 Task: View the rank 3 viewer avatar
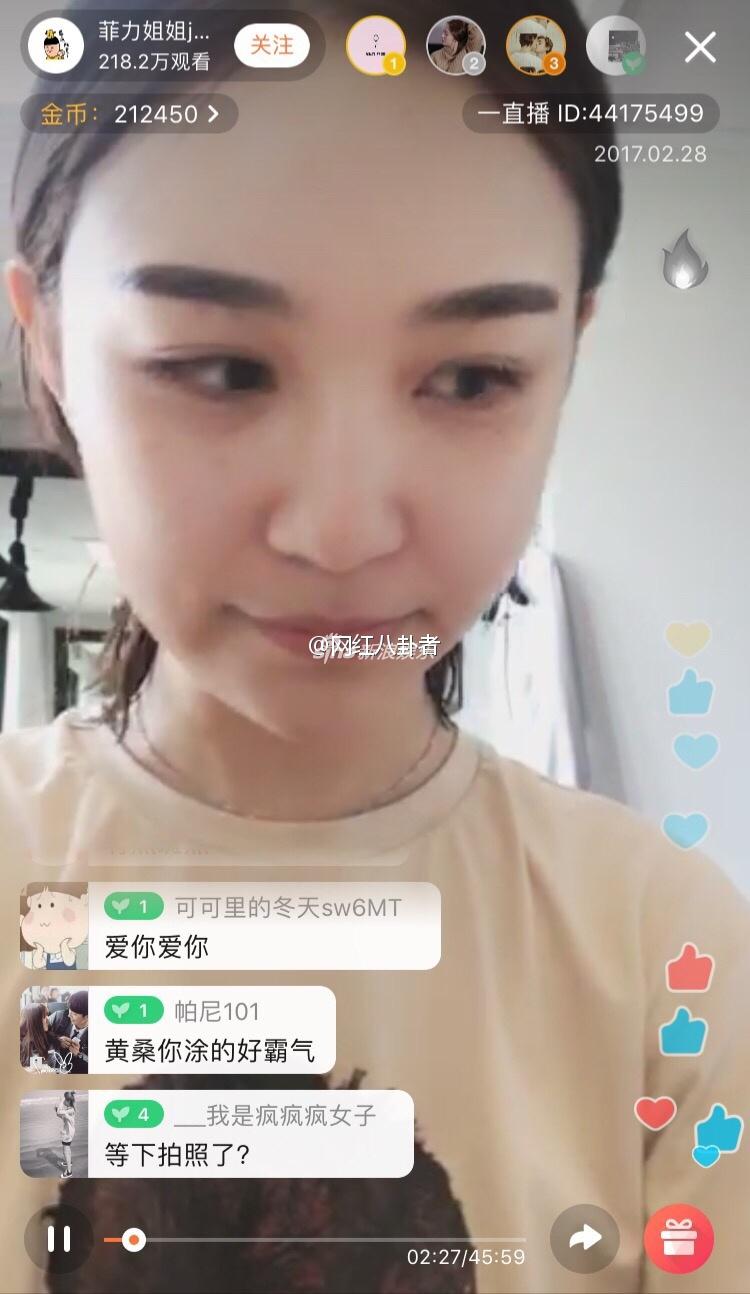click(x=536, y=46)
